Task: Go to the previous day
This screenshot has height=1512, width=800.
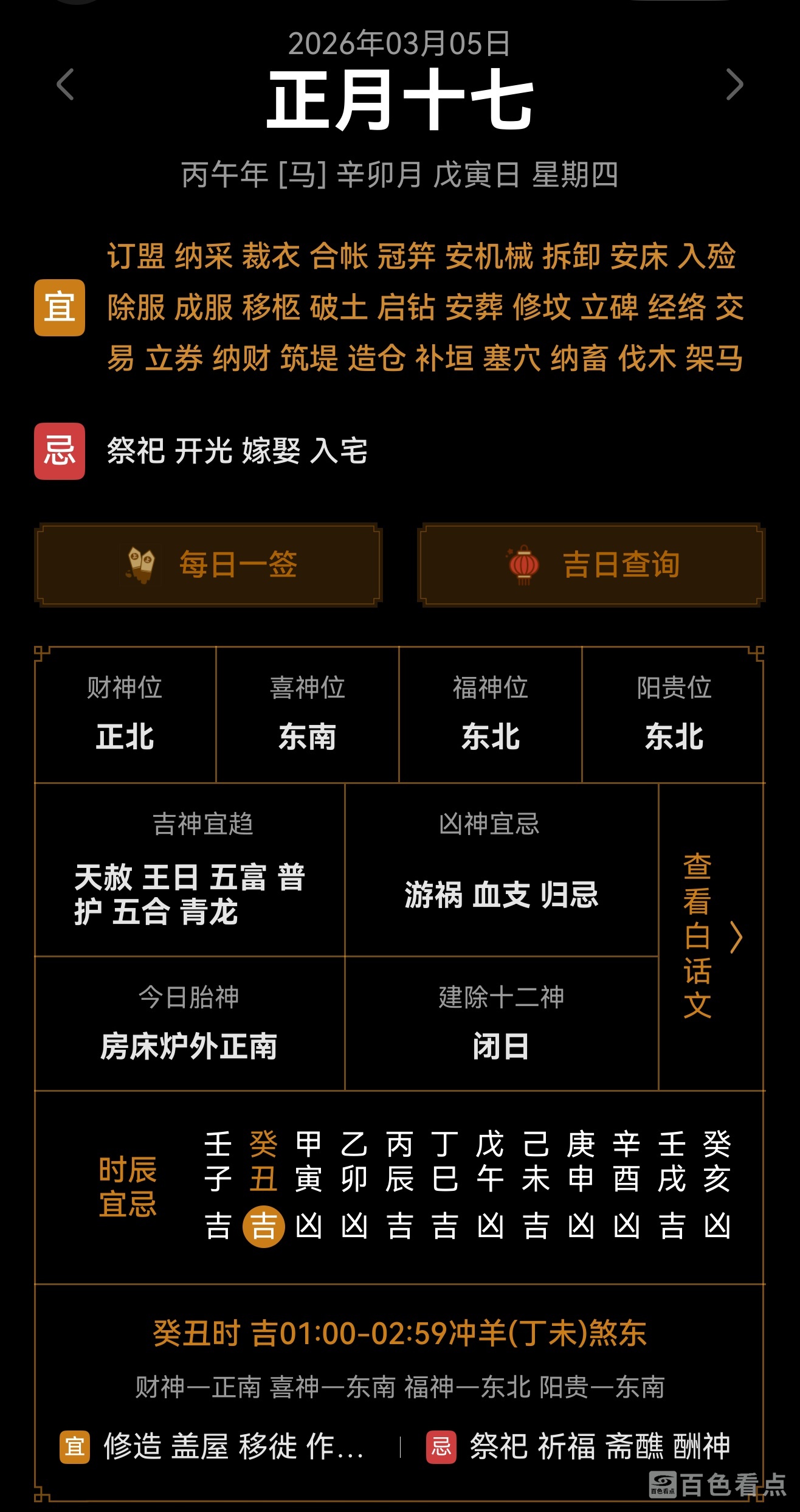Action: click(65, 85)
